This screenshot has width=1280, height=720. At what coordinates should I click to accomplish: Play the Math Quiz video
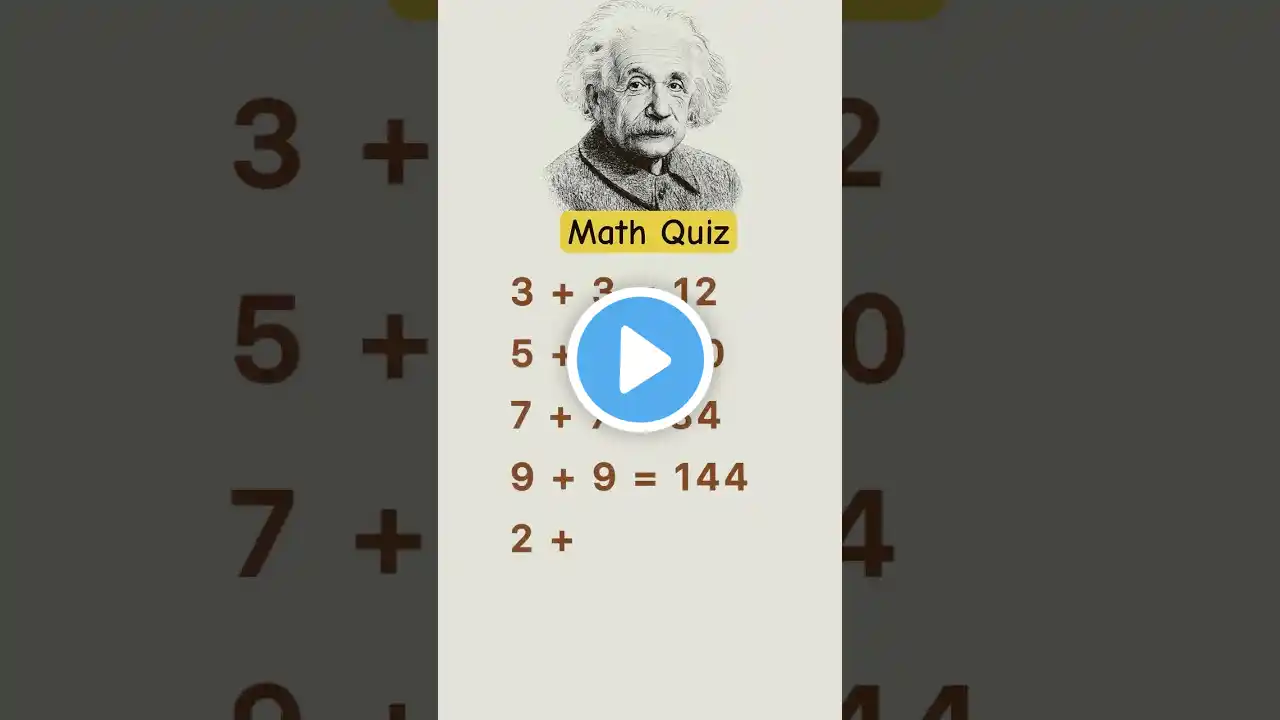pos(640,359)
